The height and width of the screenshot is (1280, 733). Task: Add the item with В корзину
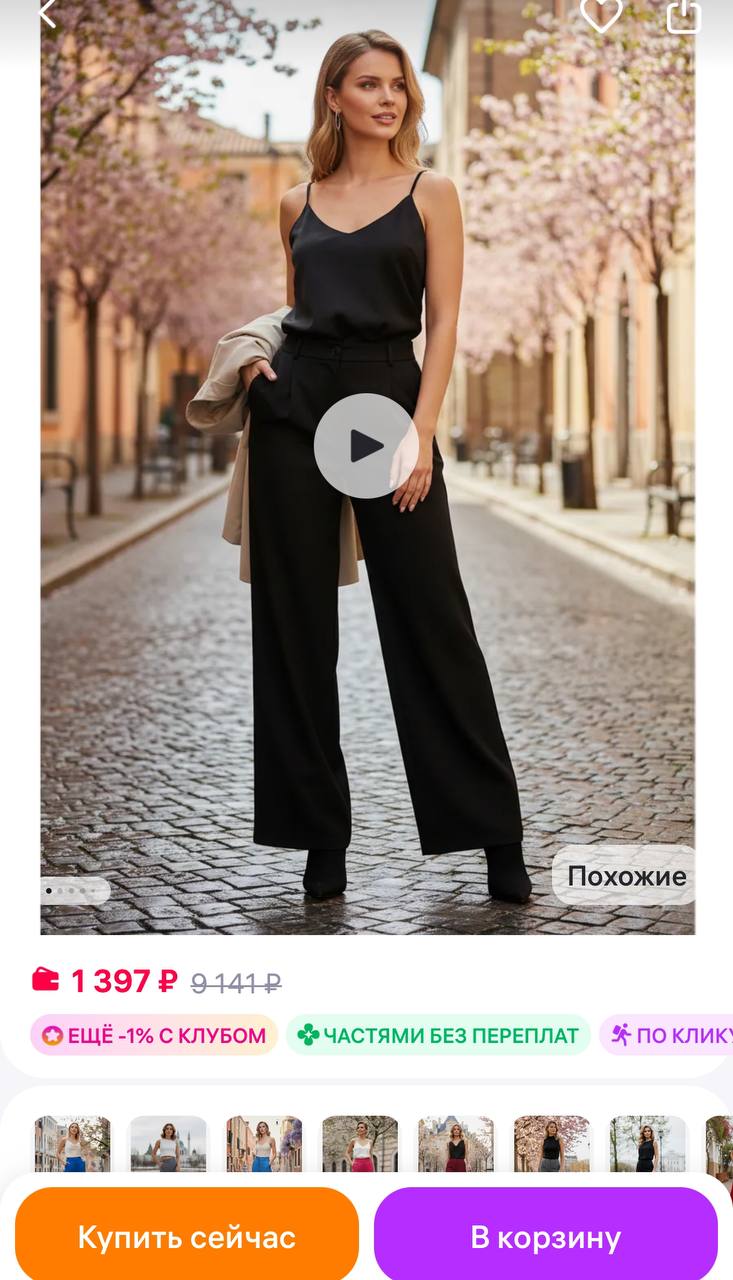tap(546, 1237)
